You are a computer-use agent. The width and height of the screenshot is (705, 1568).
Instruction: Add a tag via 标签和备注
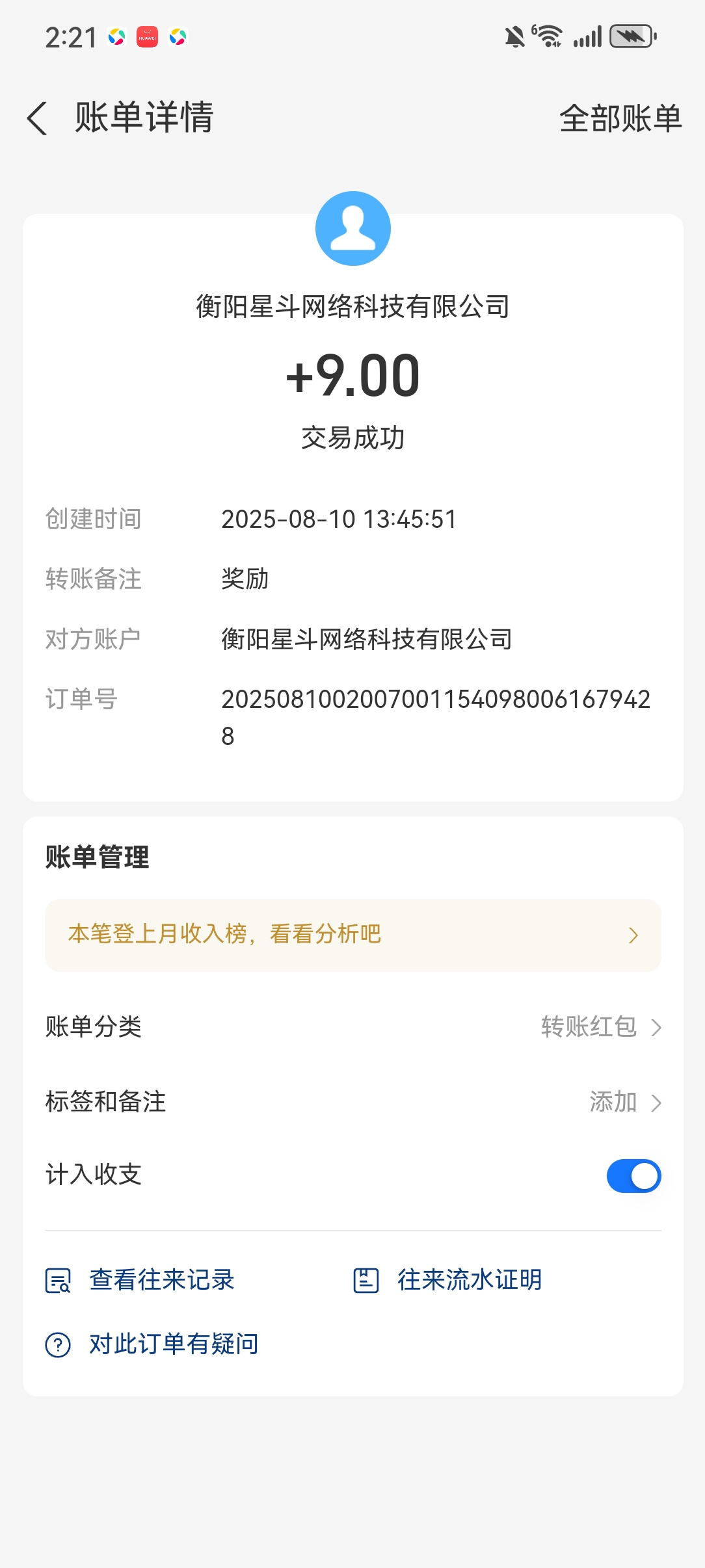(353, 1102)
